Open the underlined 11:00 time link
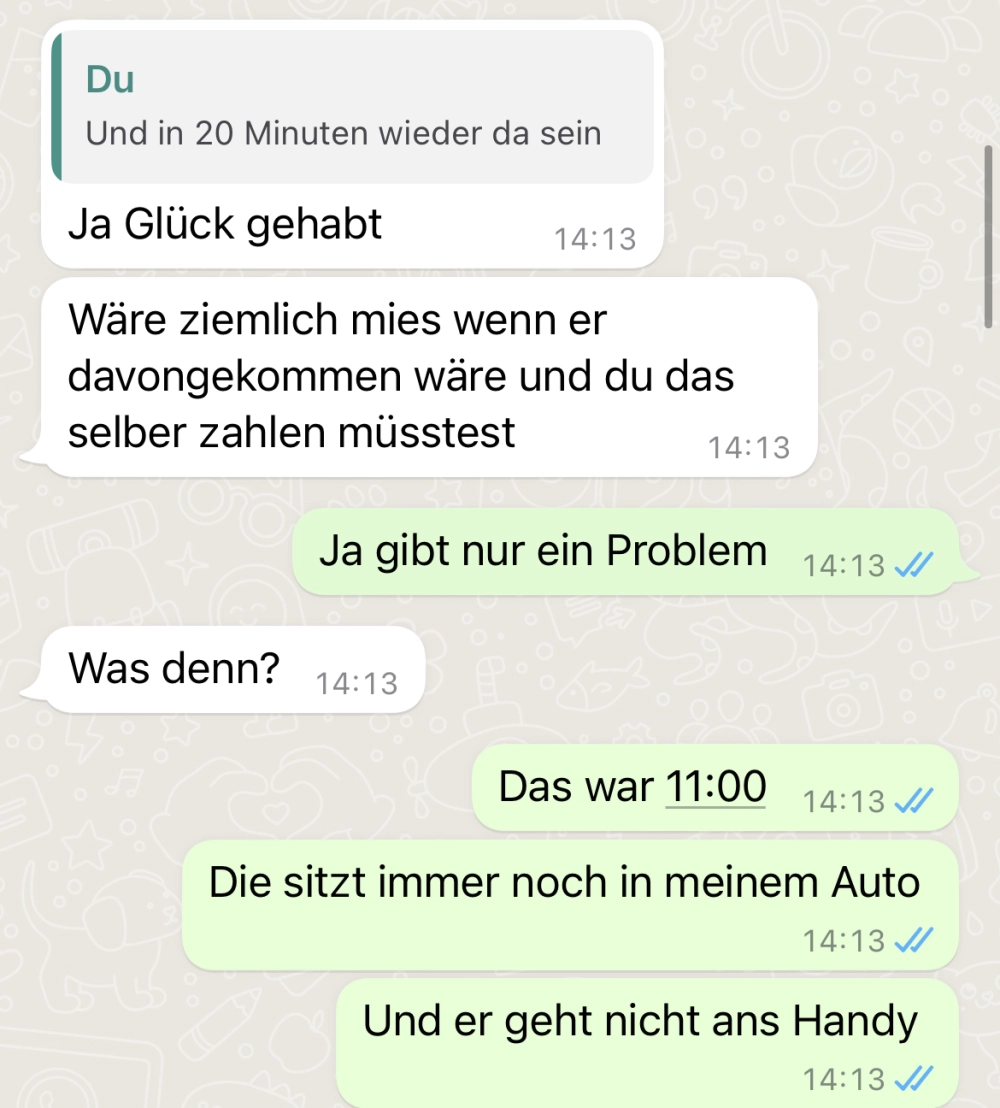The image size is (1000, 1108). (716, 788)
